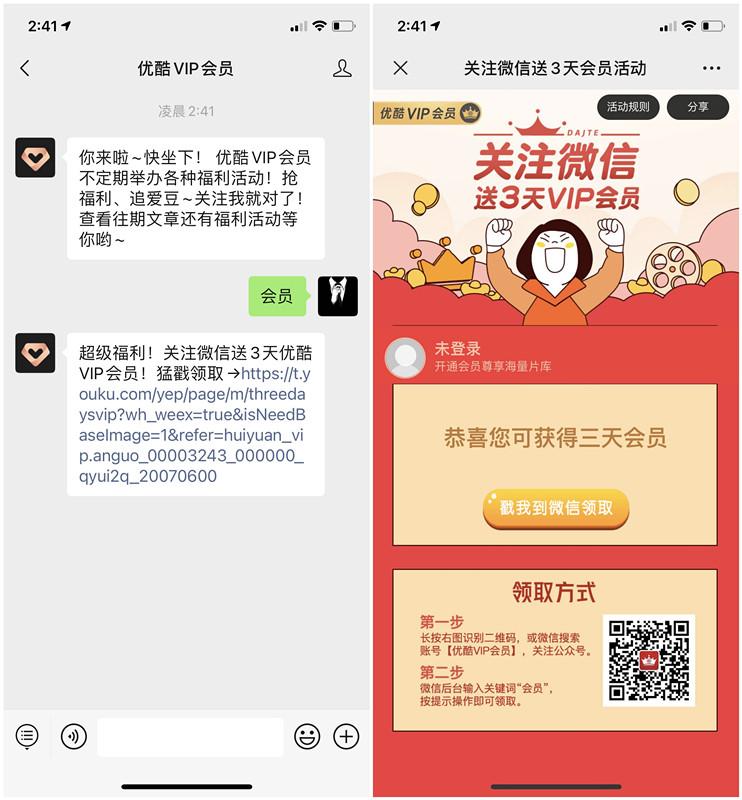Switch to voice input in chat
This screenshot has height=800, width=742.
click(x=73, y=737)
